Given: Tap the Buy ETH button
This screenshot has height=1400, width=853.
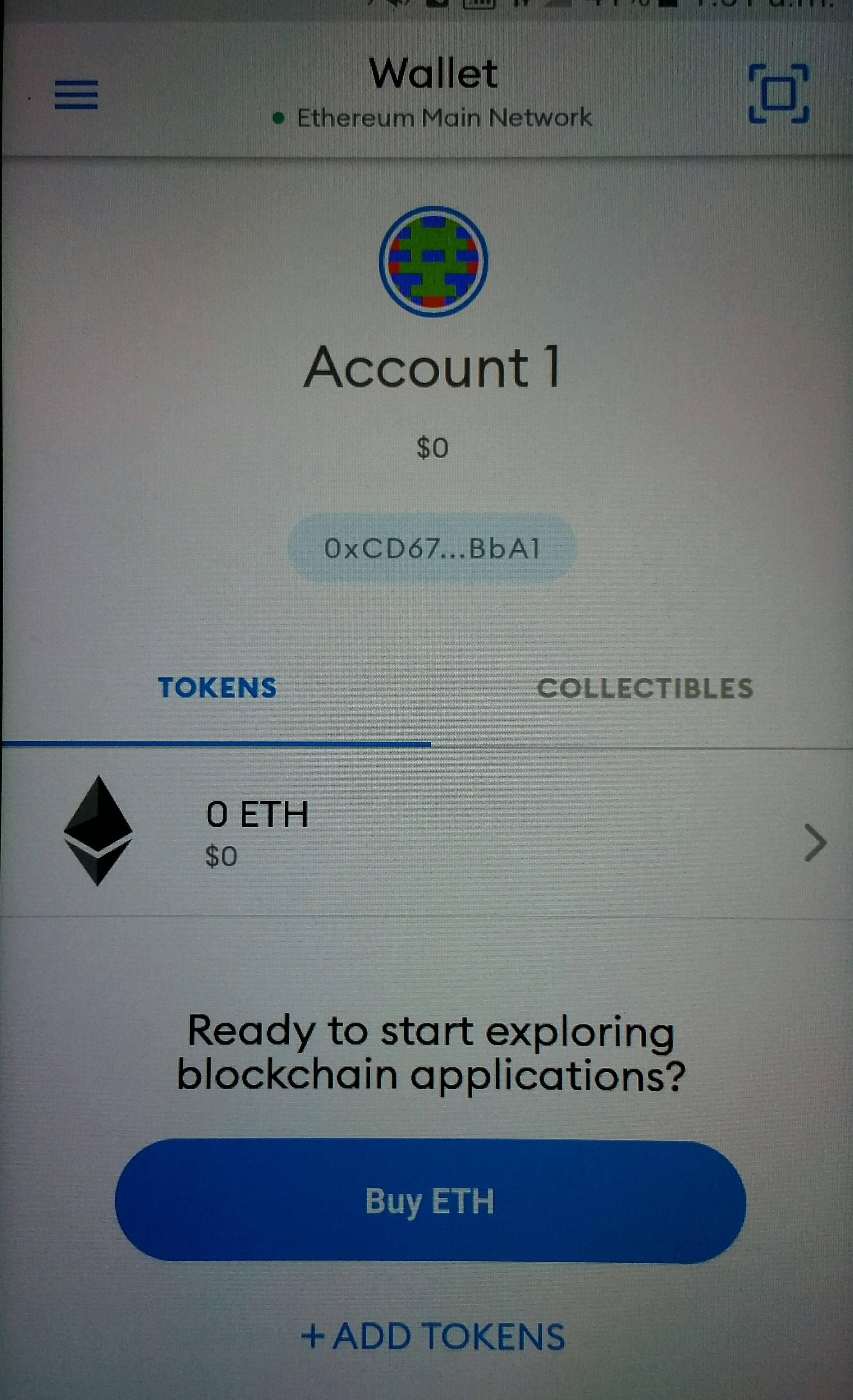Looking at the screenshot, I should click(430, 1202).
